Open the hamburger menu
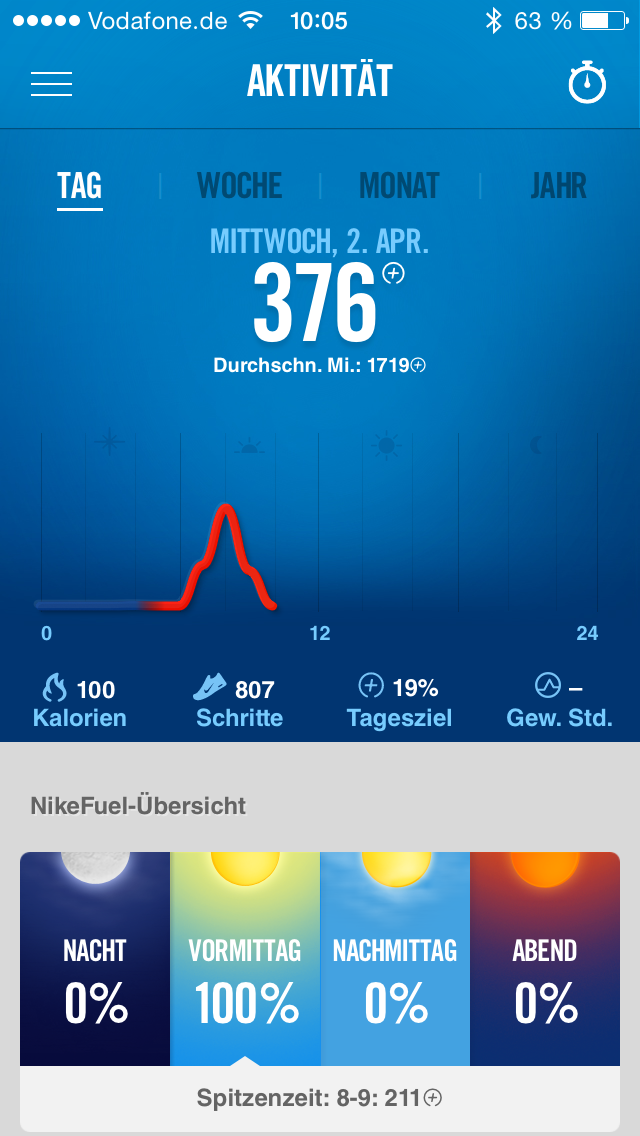The width and height of the screenshot is (640, 1136). coord(51,83)
